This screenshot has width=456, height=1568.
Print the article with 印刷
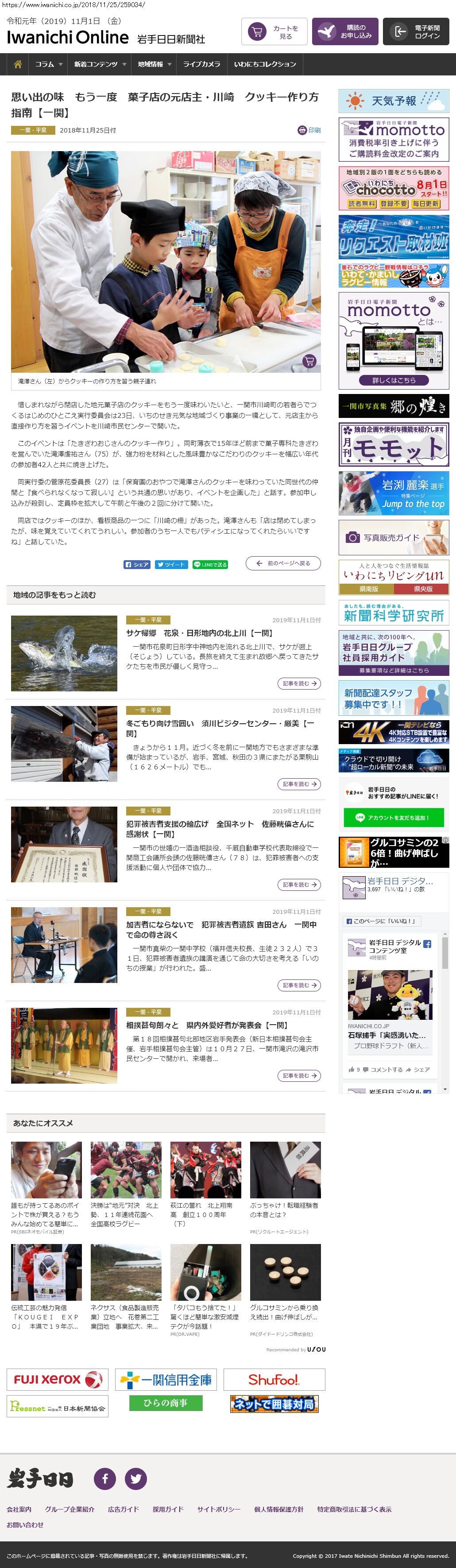click(x=309, y=130)
